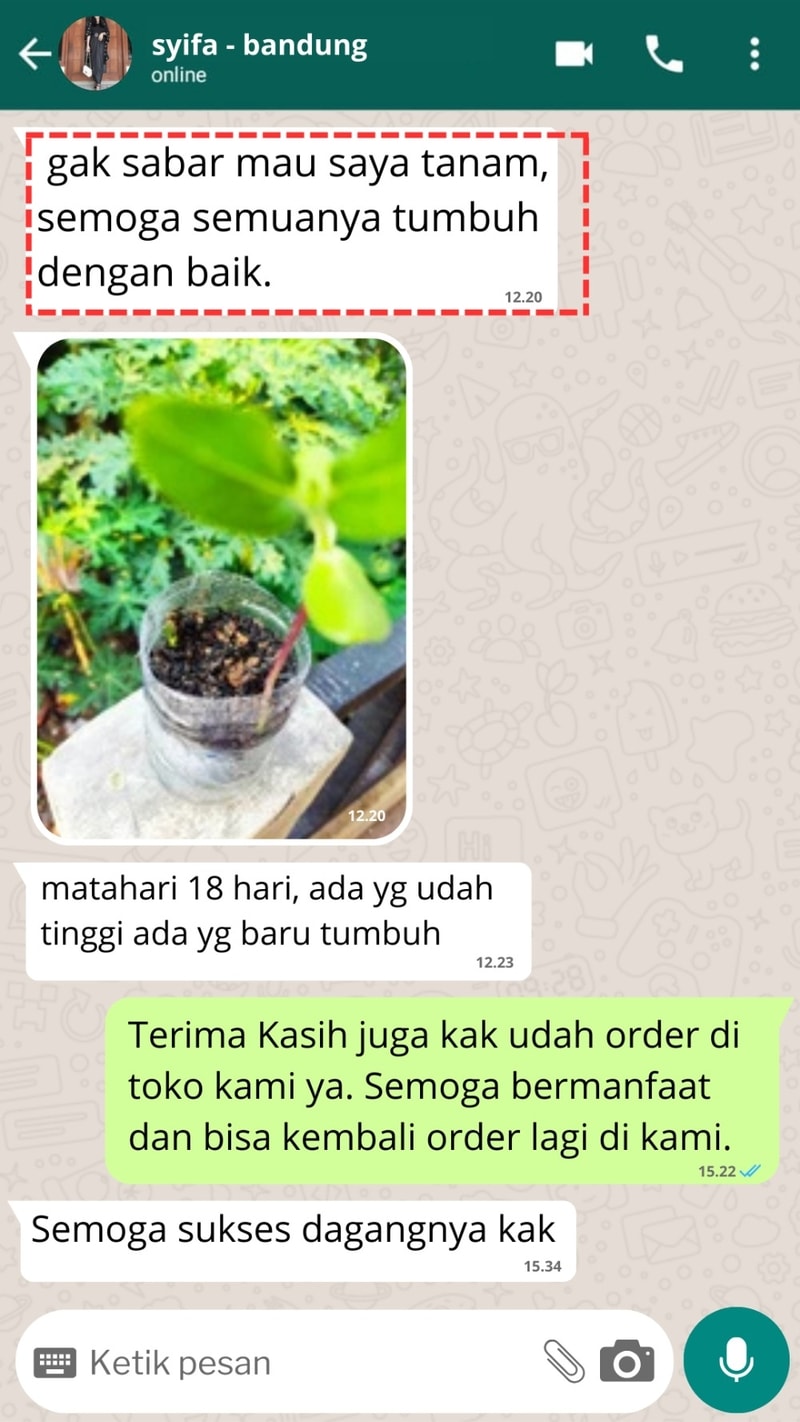Attach a file with the paperclip
The width and height of the screenshot is (800, 1422).
coord(563,1362)
